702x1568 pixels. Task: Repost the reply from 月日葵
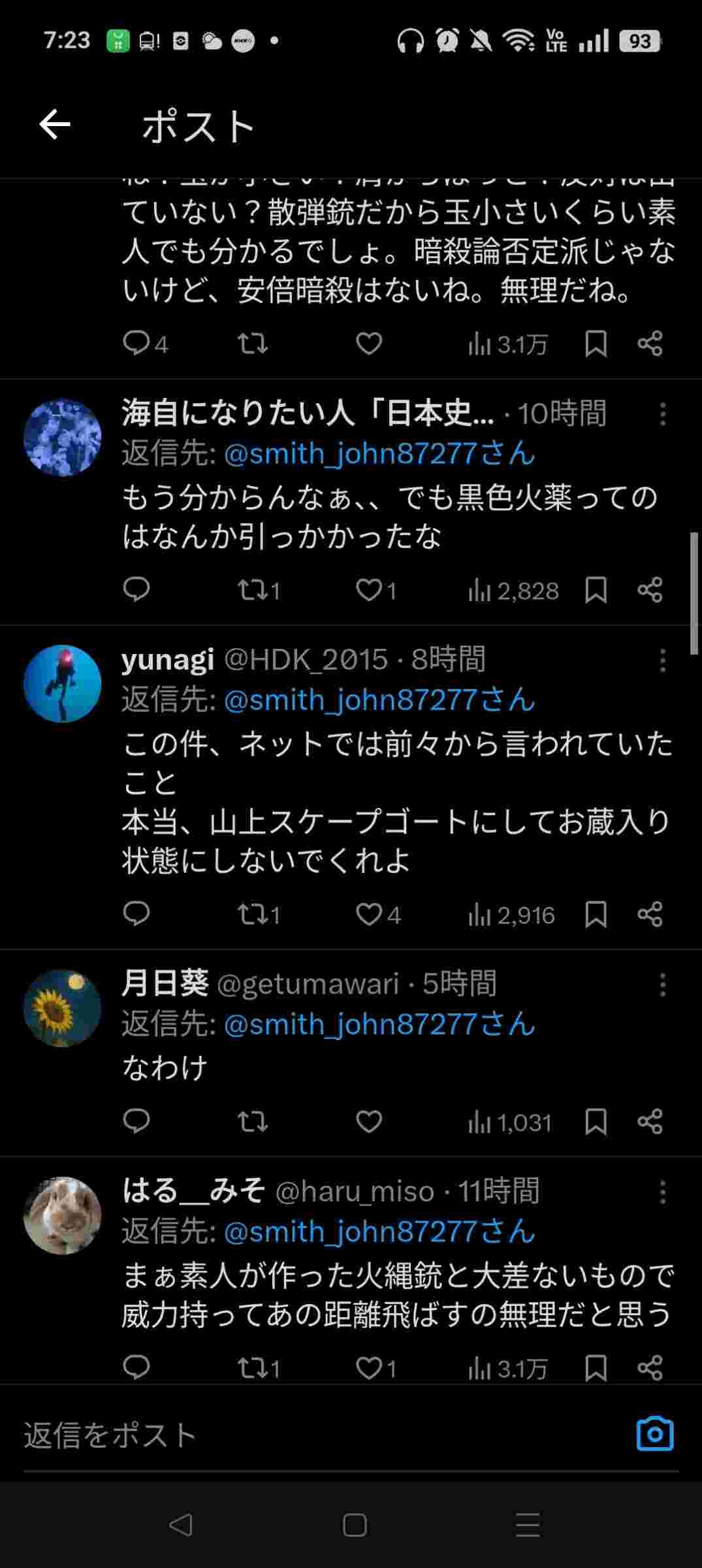(x=252, y=1122)
